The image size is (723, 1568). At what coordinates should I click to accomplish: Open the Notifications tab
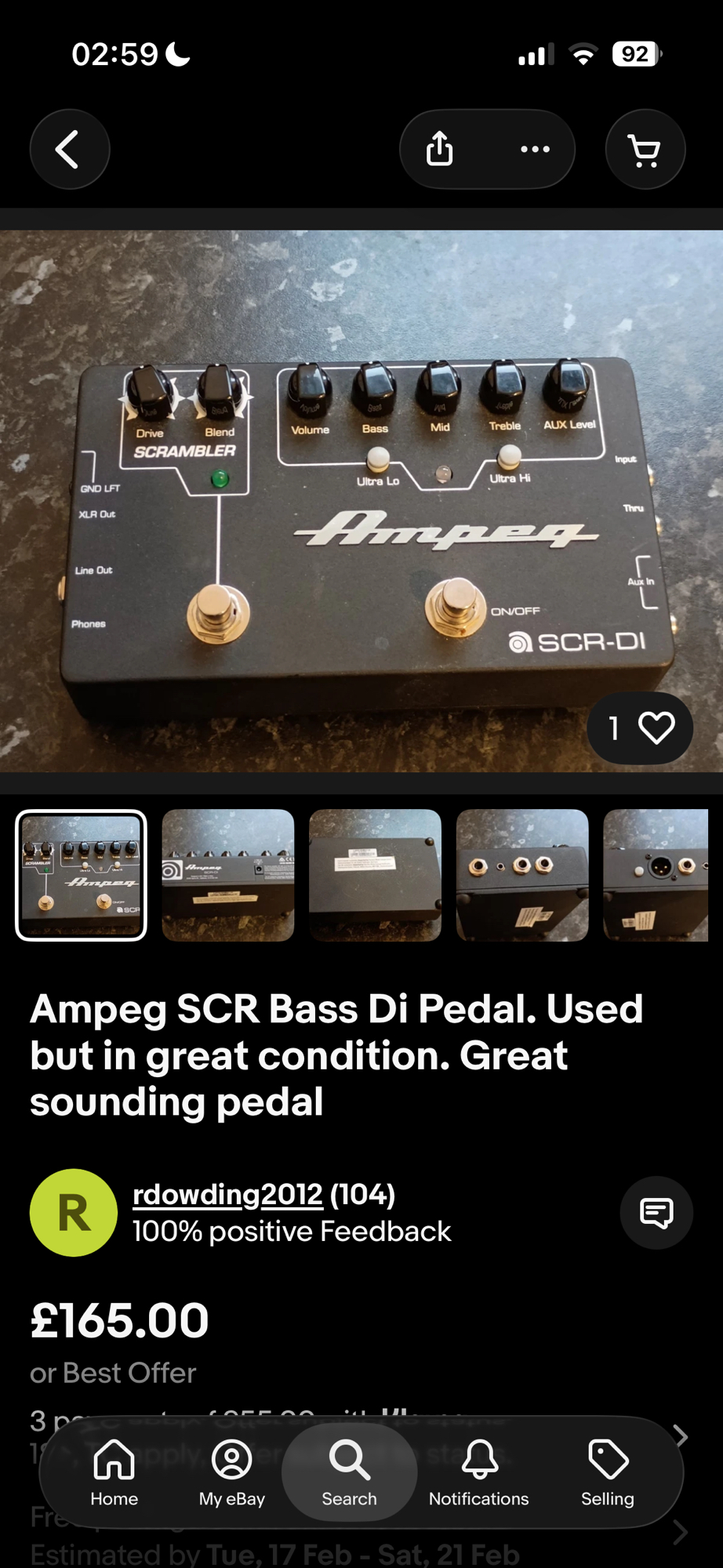[478, 1473]
